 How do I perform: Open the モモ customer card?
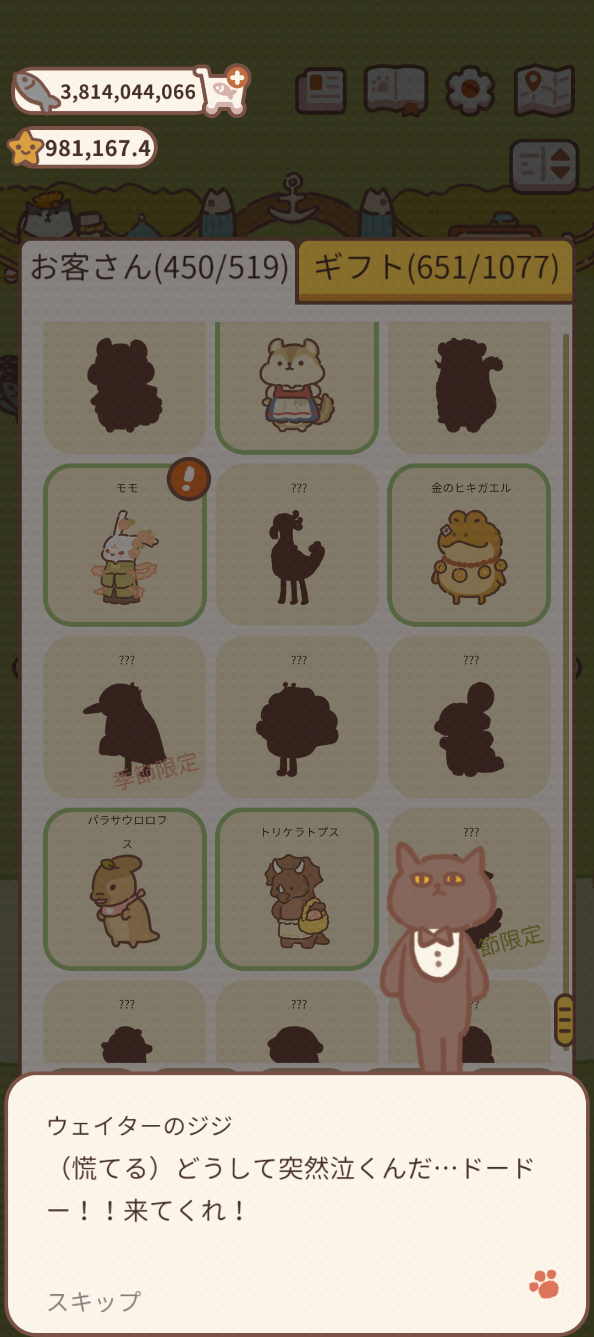125,545
